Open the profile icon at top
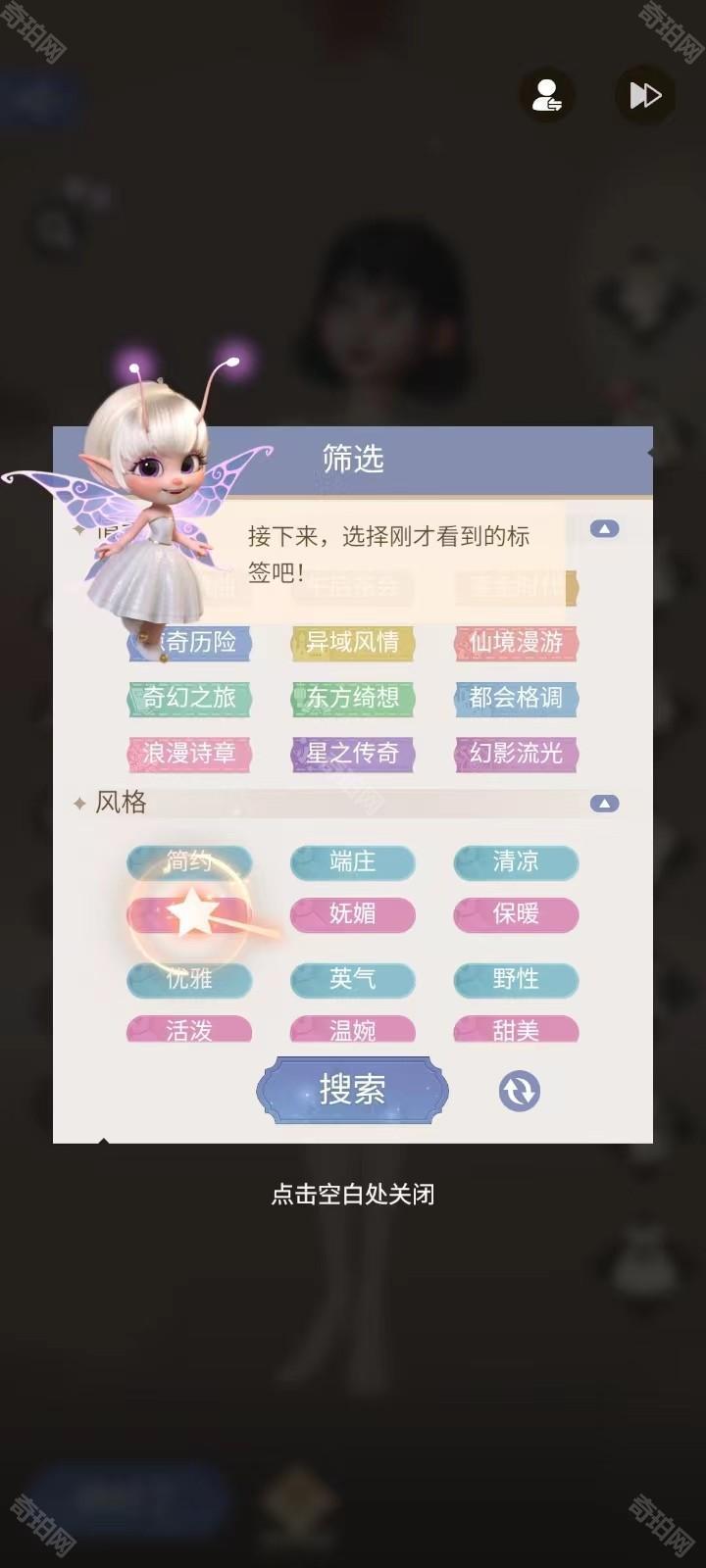This screenshot has width=706, height=1568. point(546,95)
